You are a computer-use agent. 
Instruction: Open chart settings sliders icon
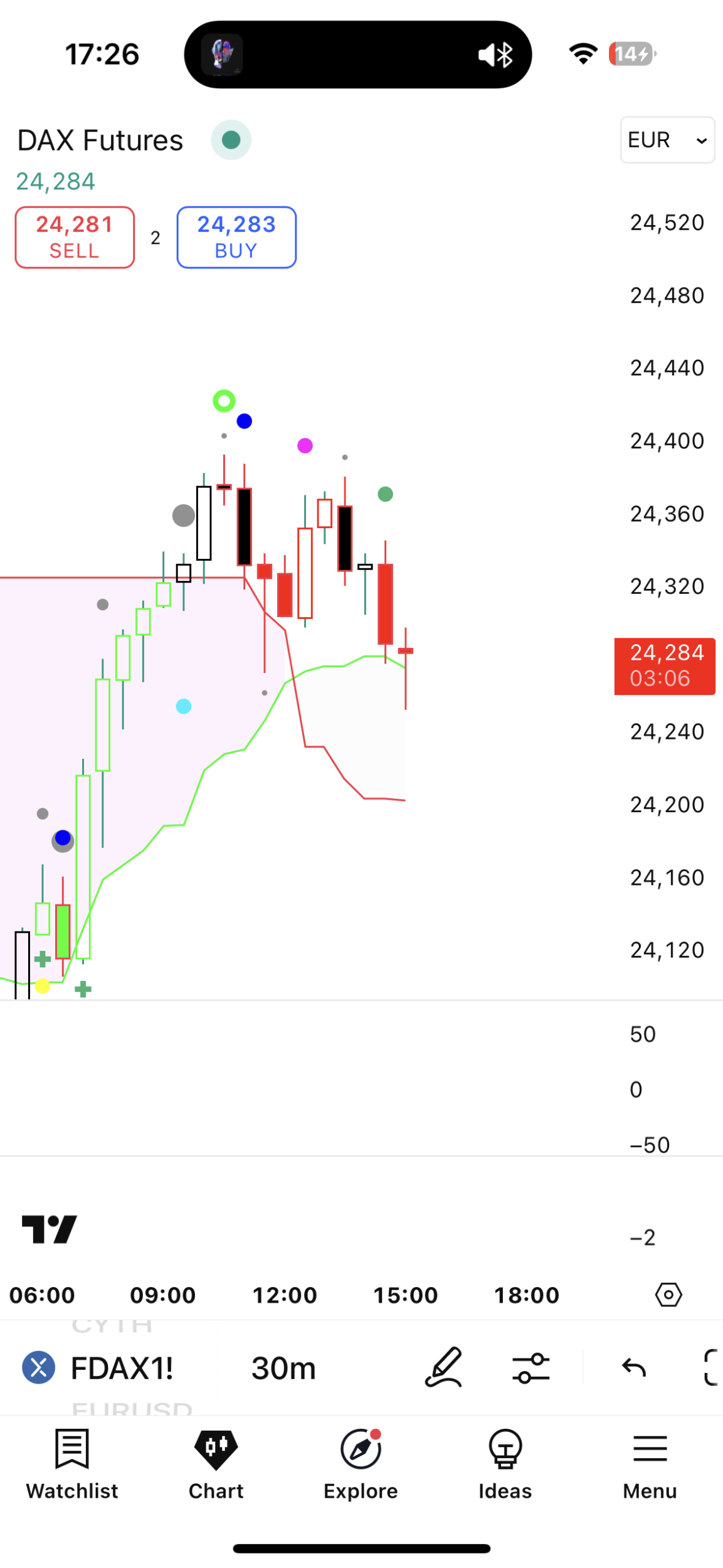pyautogui.click(x=530, y=1368)
